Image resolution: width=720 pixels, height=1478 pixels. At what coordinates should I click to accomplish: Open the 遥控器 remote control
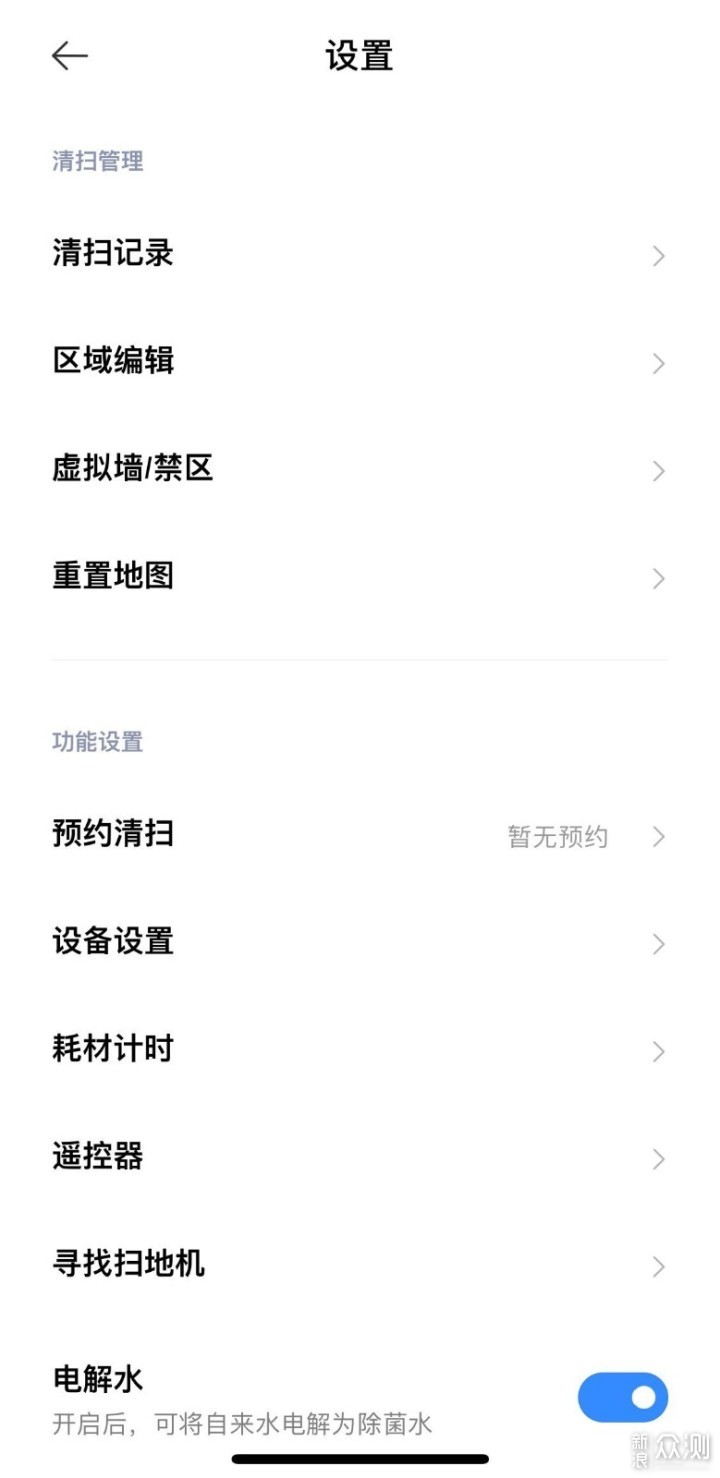point(359,1158)
